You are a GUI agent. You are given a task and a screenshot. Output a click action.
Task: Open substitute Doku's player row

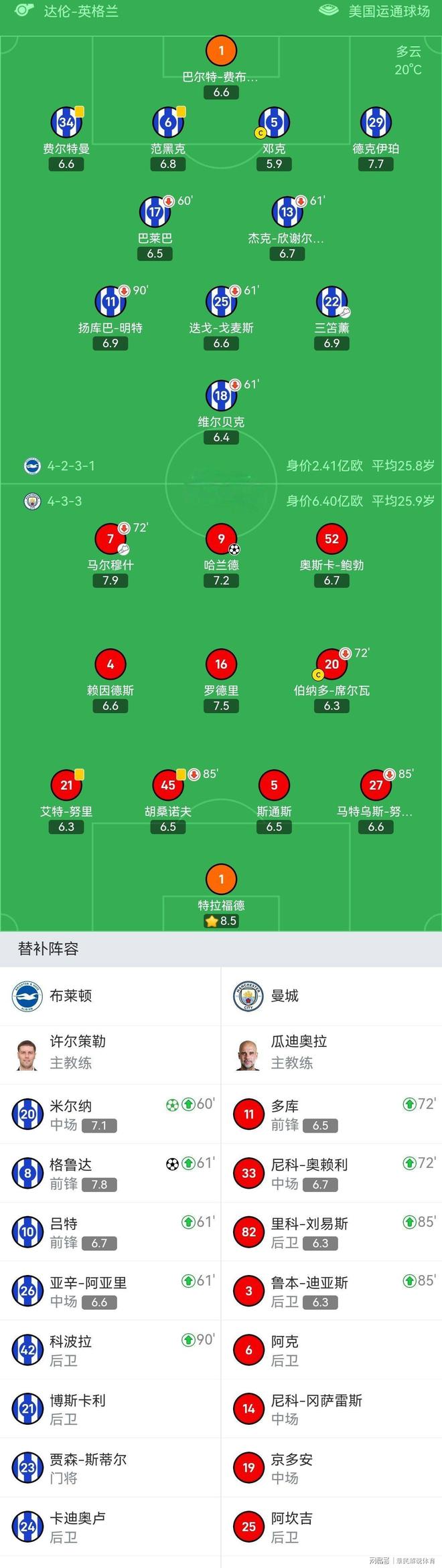click(331, 1114)
